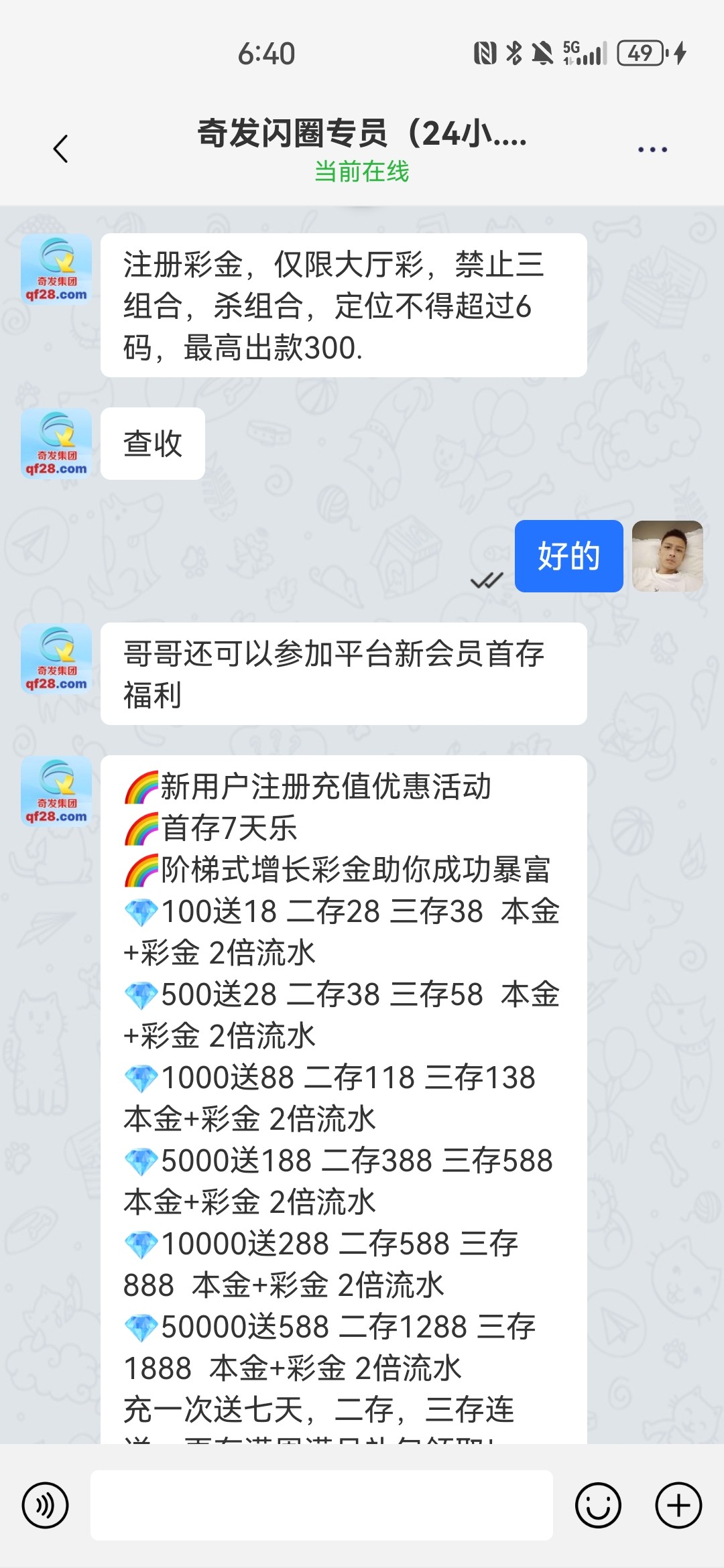Focus the message input field

pyautogui.click(x=322, y=1505)
